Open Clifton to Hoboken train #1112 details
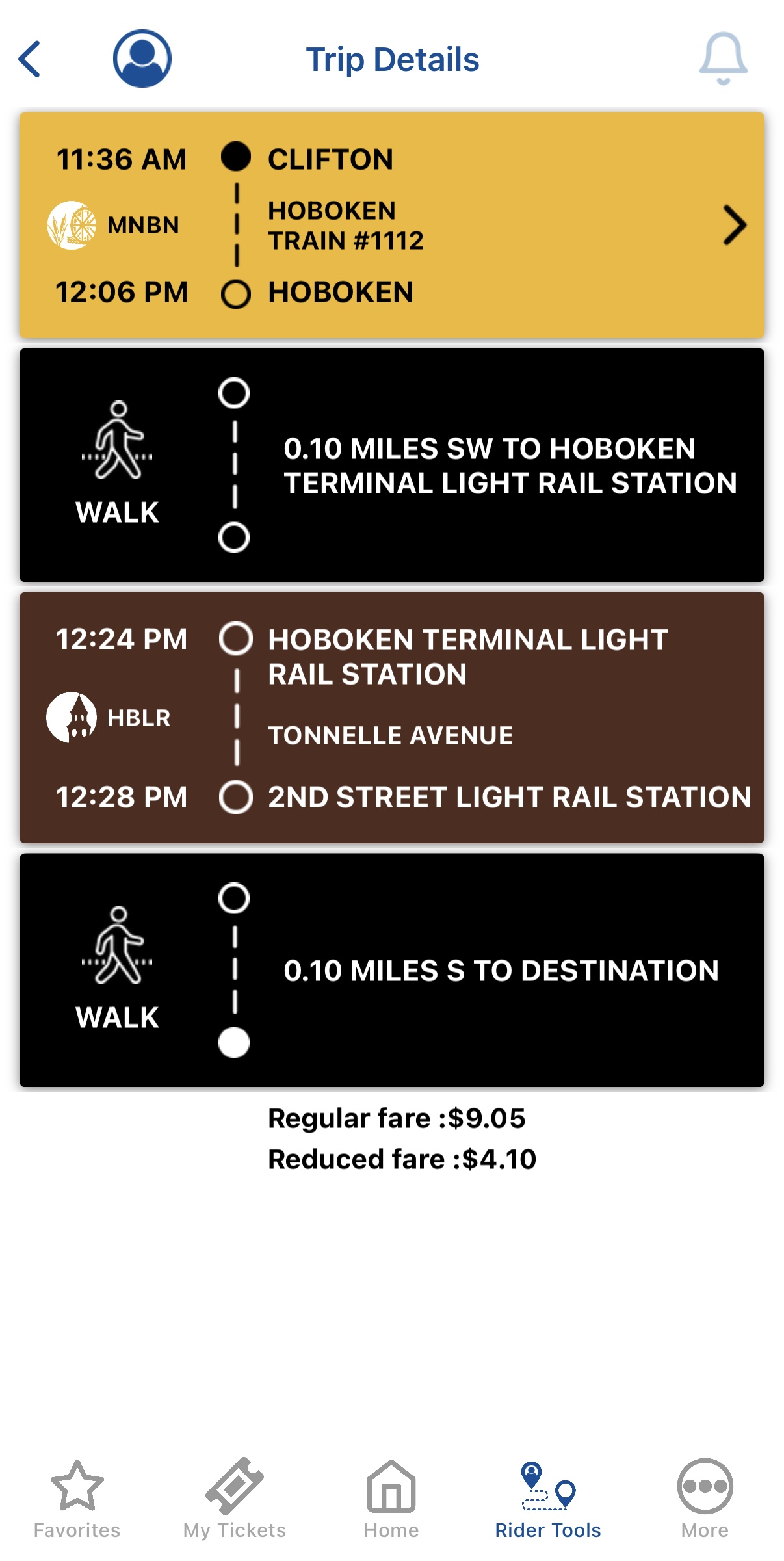 pos(392,225)
